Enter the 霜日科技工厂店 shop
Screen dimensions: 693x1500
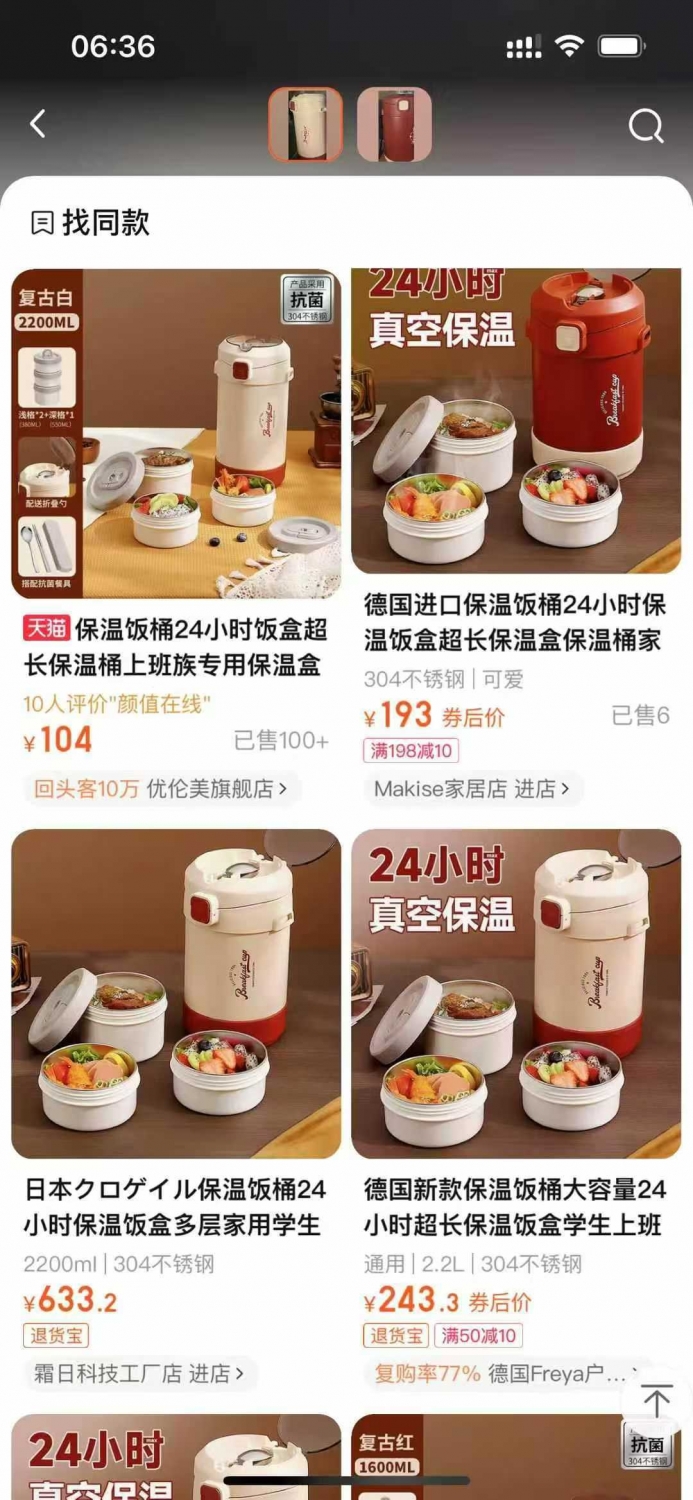[x=139, y=1373]
